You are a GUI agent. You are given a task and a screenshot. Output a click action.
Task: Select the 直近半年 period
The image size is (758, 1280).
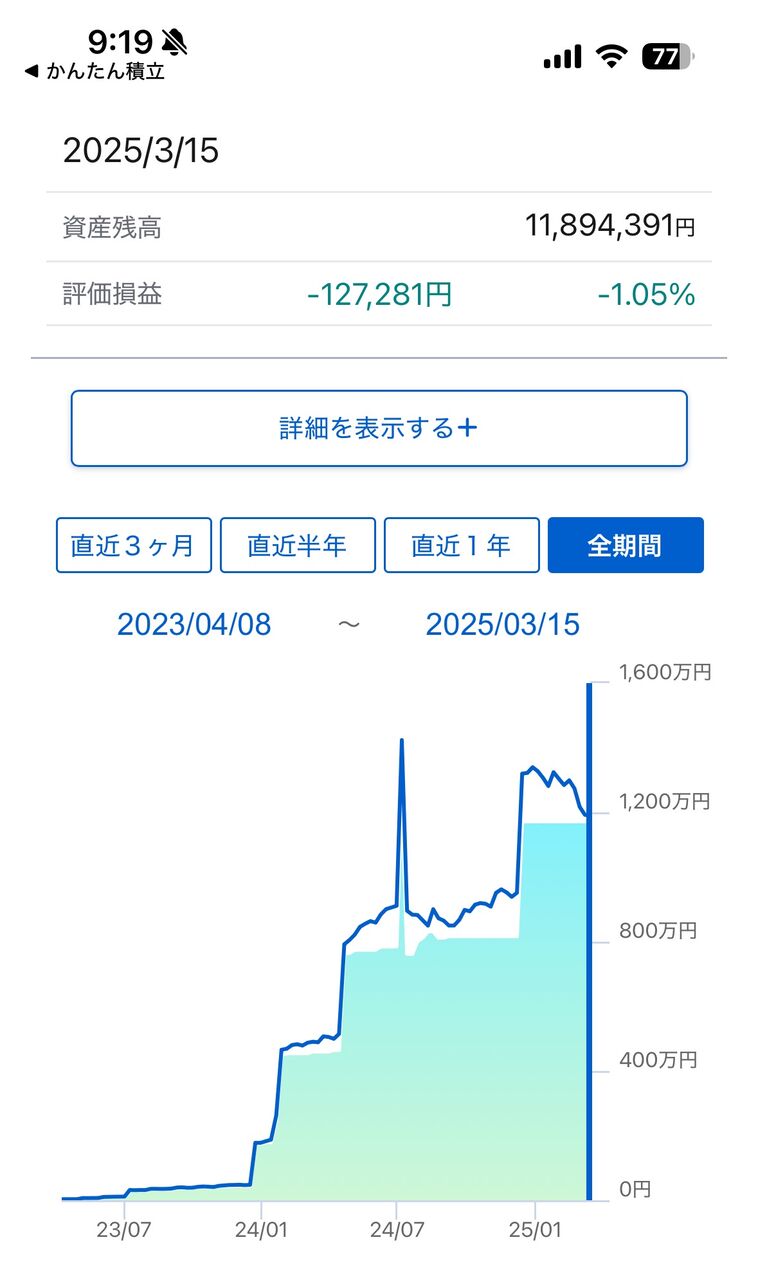(x=298, y=545)
